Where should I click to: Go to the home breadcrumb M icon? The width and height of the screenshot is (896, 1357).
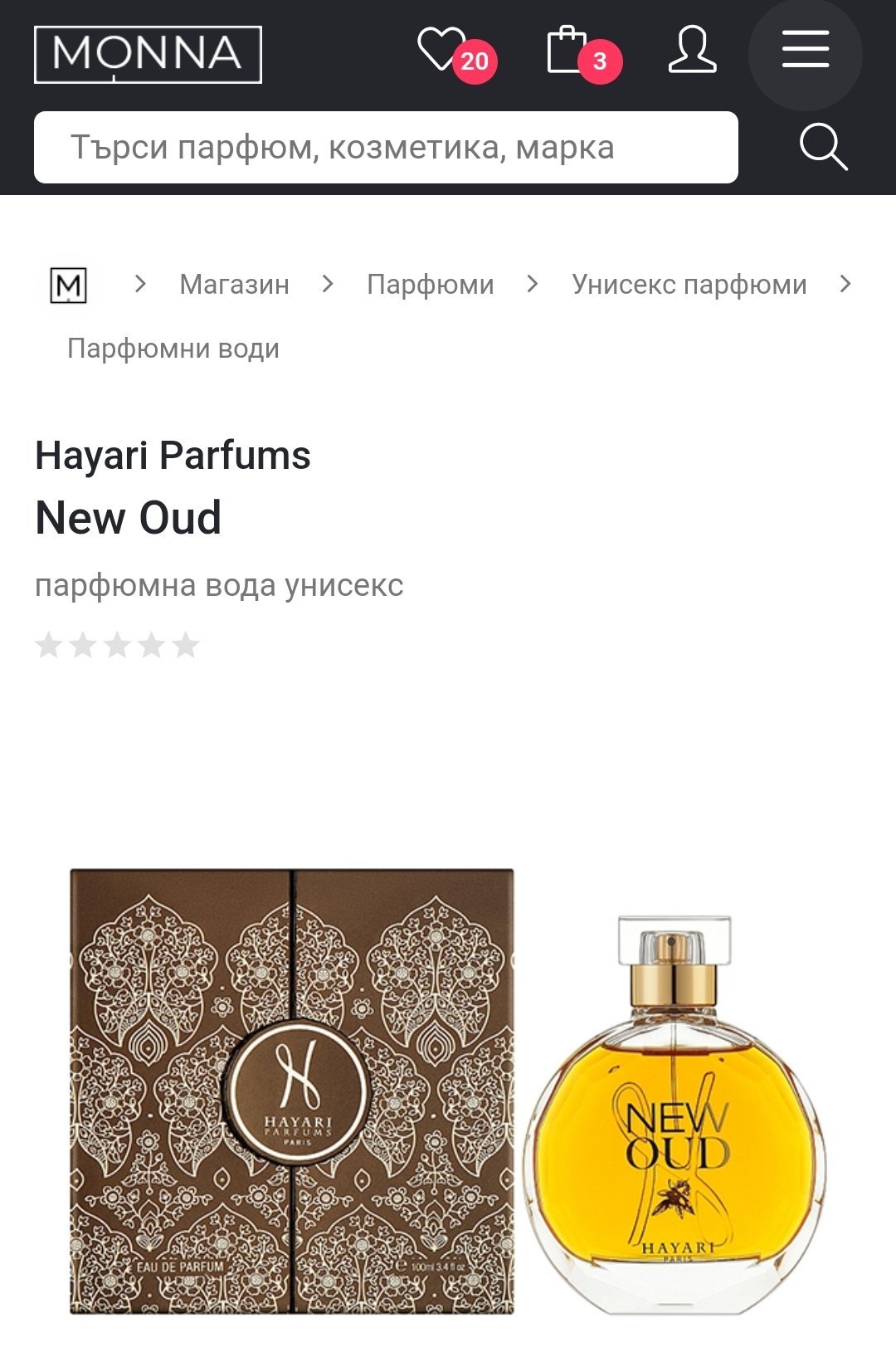pos(68,285)
